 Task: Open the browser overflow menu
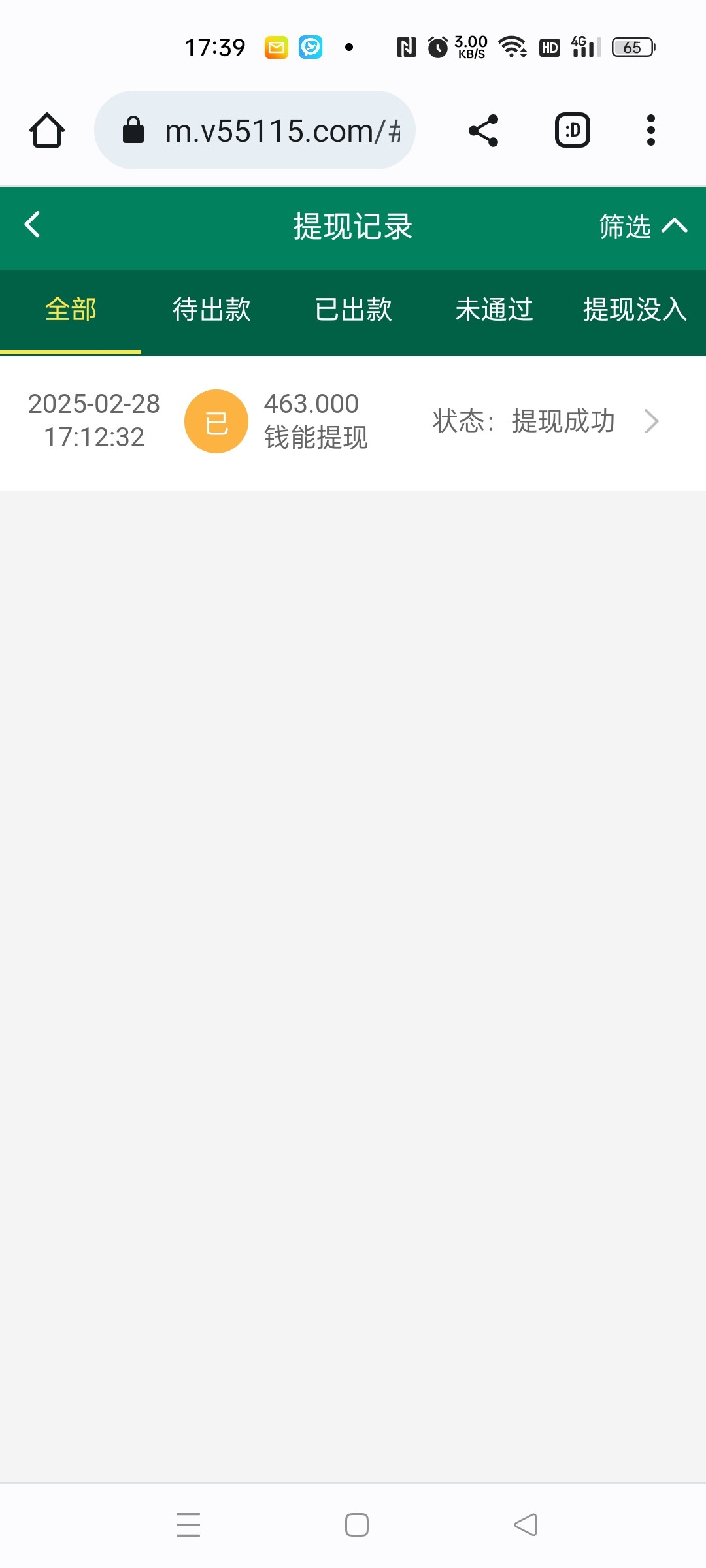click(650, 130)
